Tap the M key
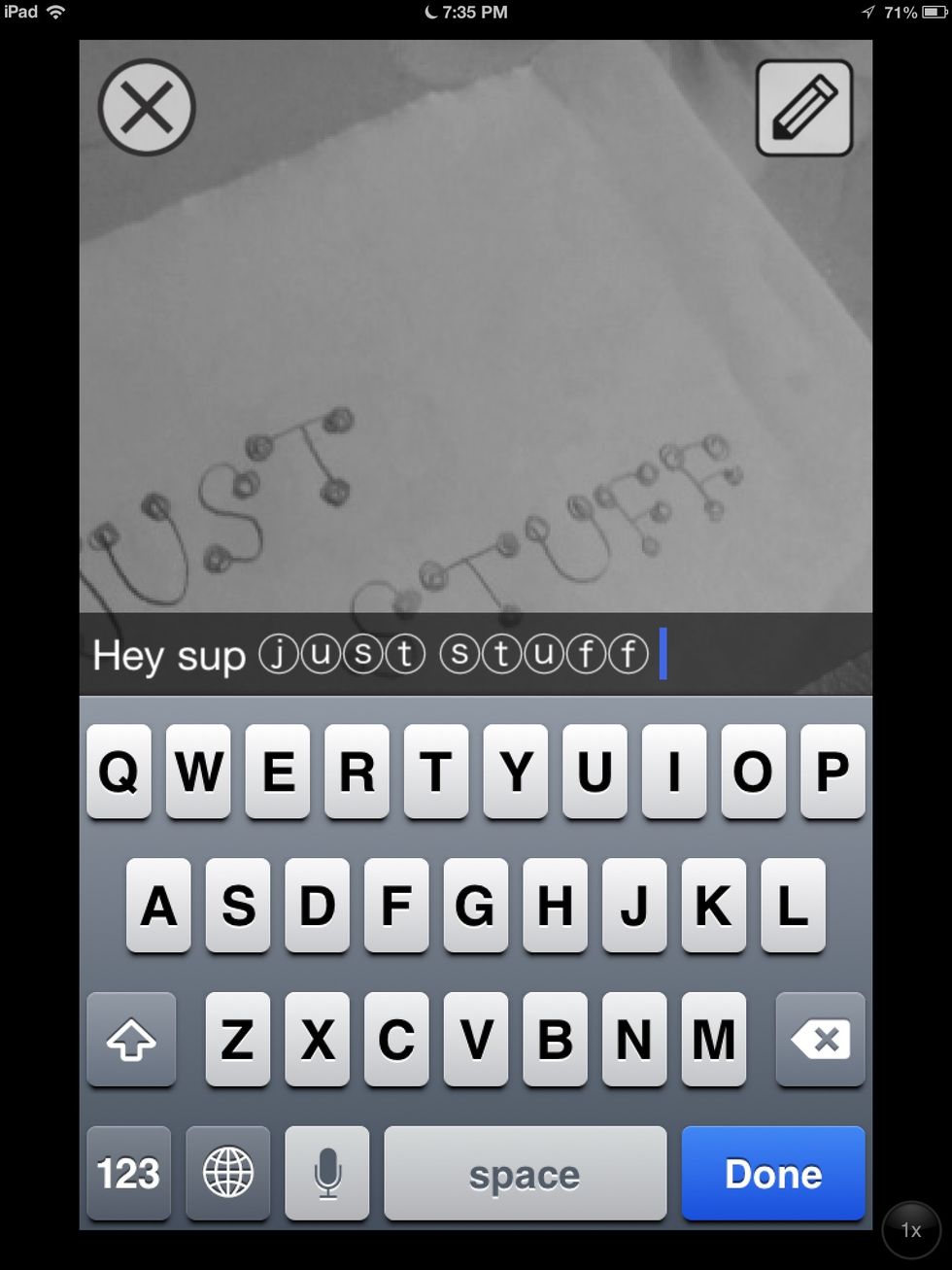 (714, 1040)
